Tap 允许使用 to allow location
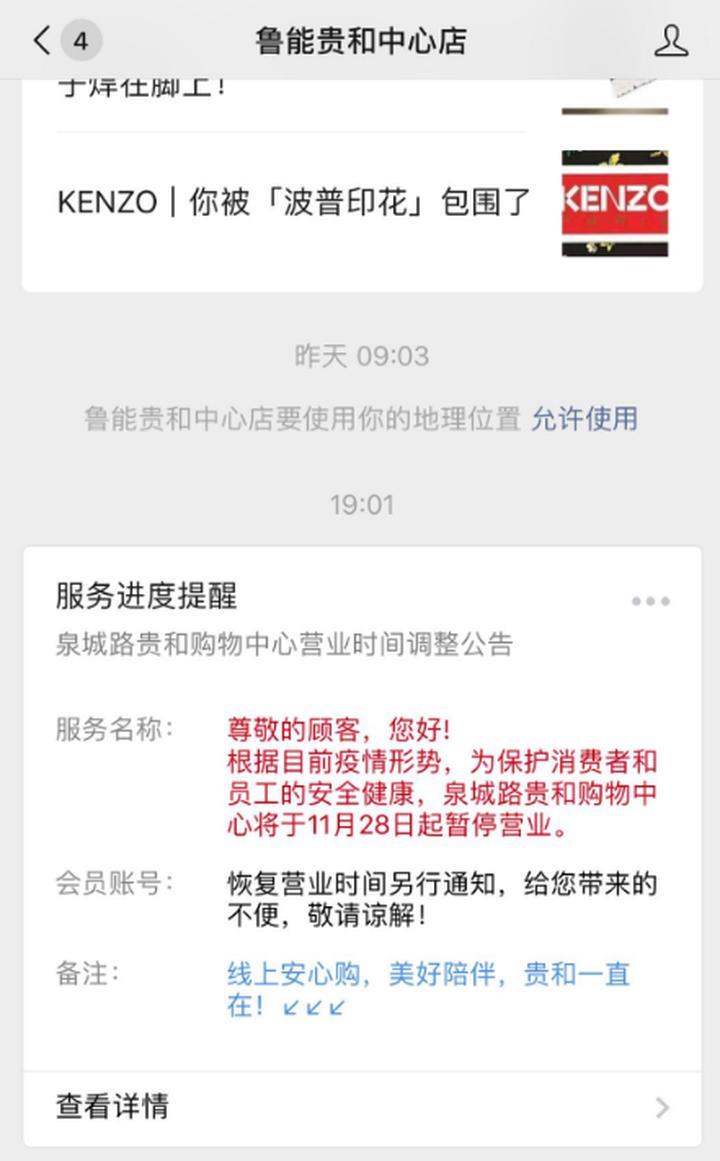 click(x=584, y=419)
